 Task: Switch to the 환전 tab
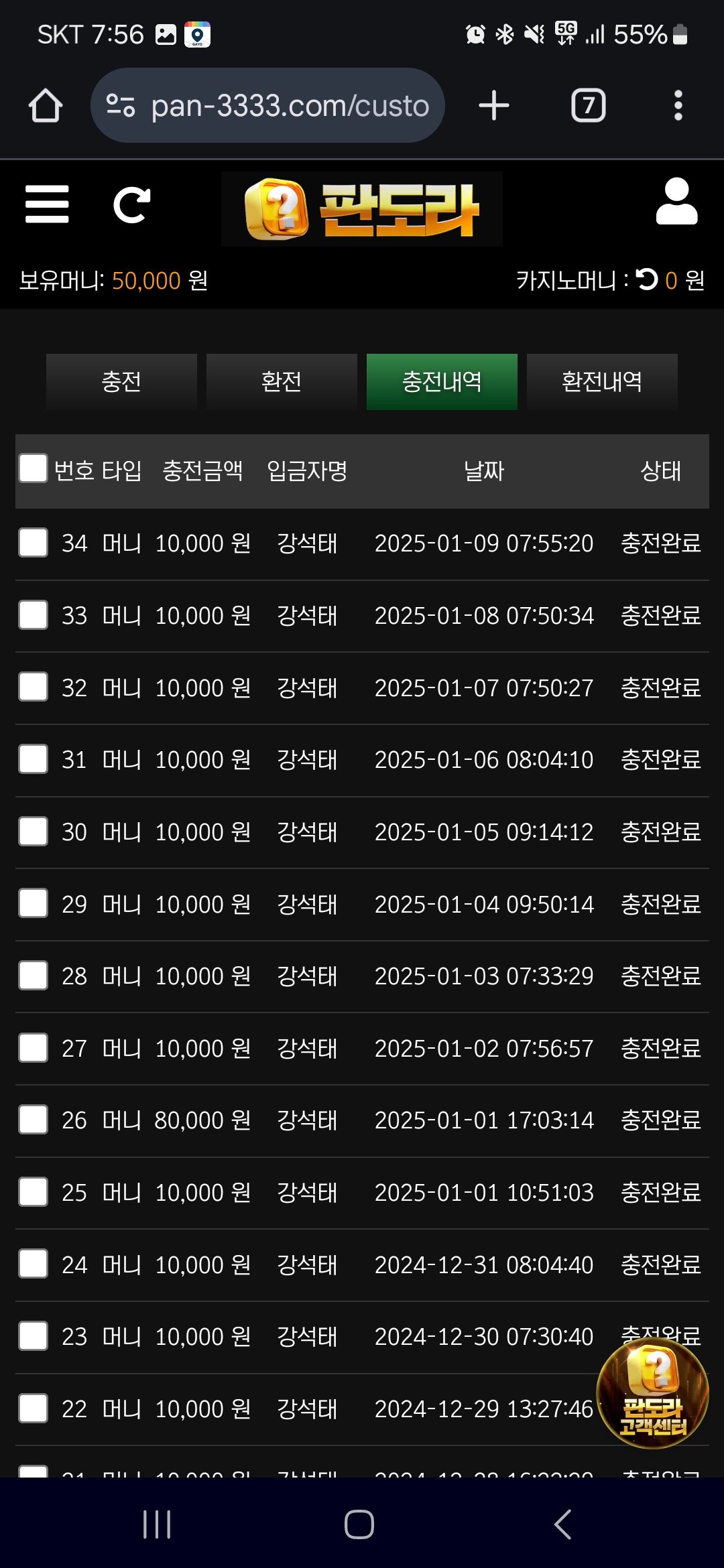282,381
